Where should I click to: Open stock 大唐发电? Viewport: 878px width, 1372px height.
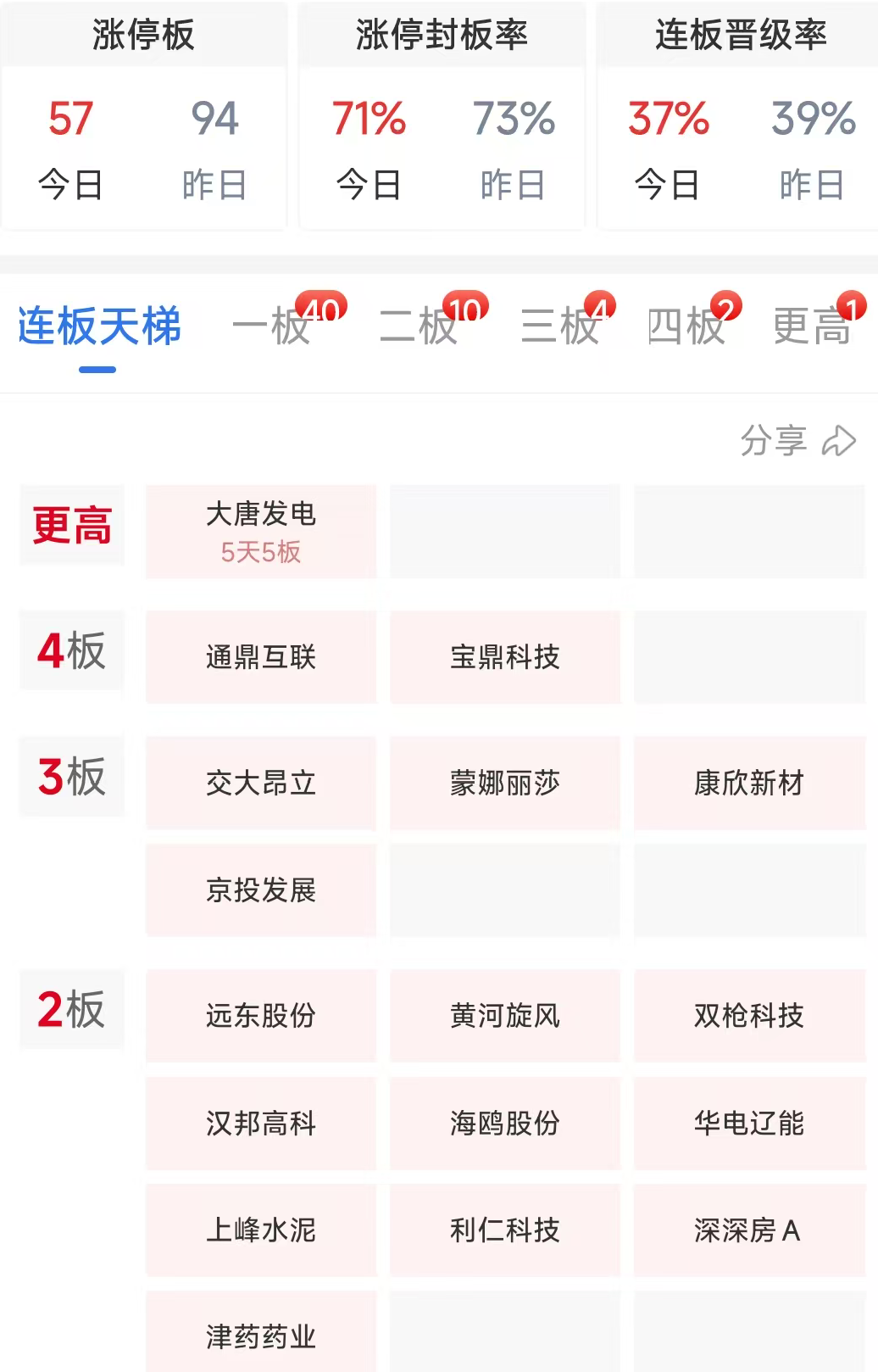point(261,532)
